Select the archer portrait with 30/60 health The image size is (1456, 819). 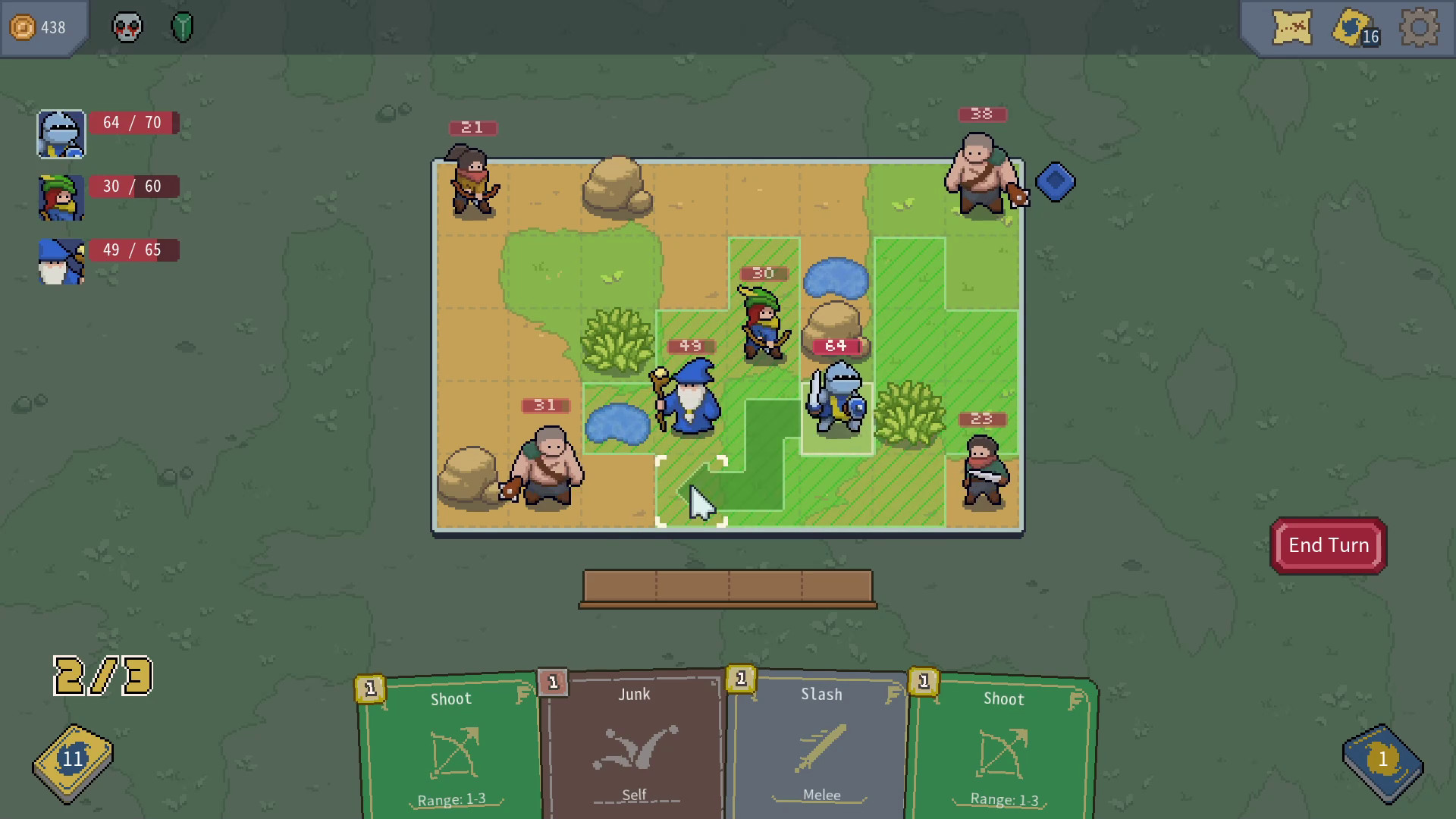tap(61, 198)
